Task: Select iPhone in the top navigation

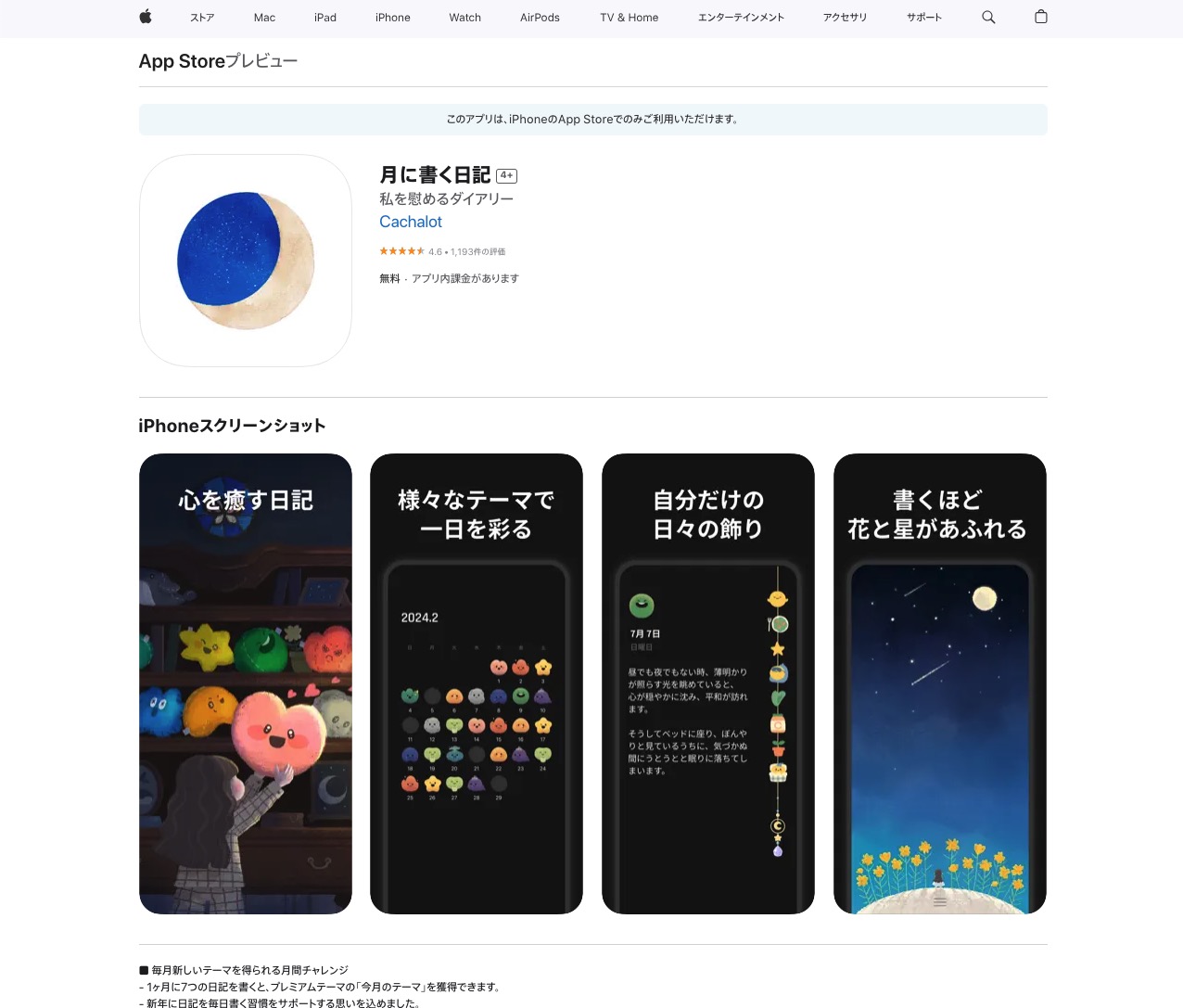Action: [393, 18]
